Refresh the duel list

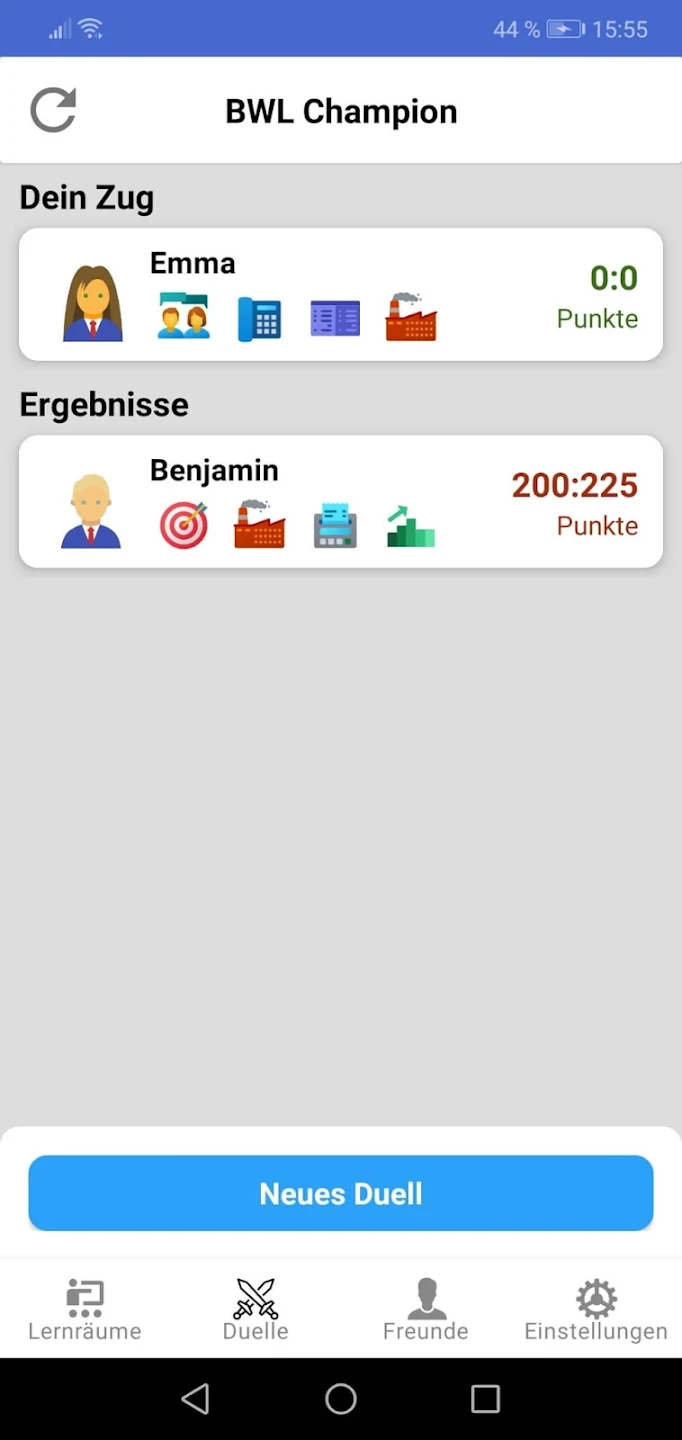(x=53, y=110)
